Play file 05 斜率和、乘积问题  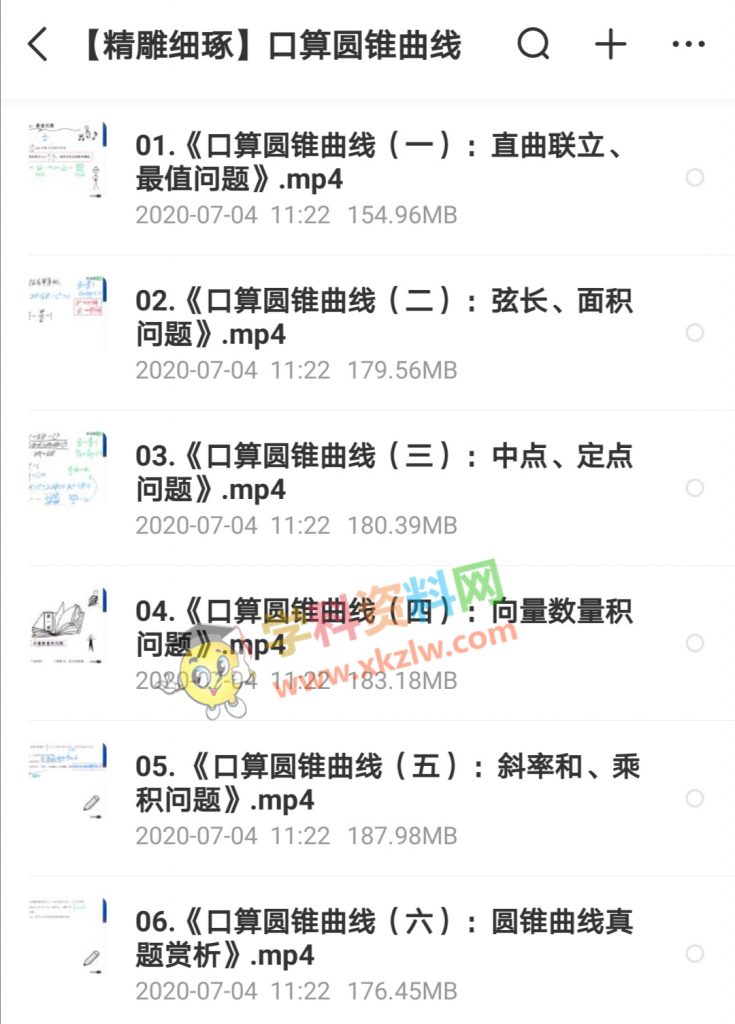point(380,783)
